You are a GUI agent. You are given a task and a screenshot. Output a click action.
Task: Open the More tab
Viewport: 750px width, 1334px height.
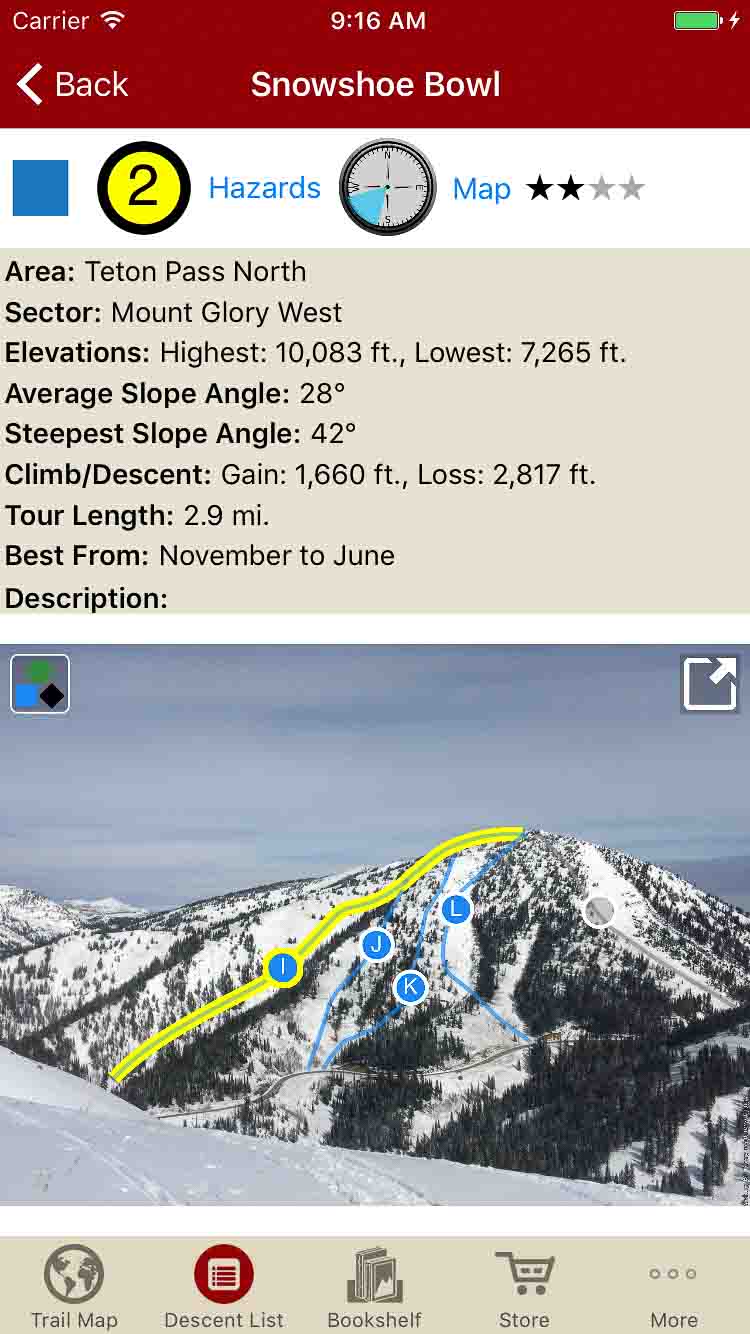(x=674, y=1287)
